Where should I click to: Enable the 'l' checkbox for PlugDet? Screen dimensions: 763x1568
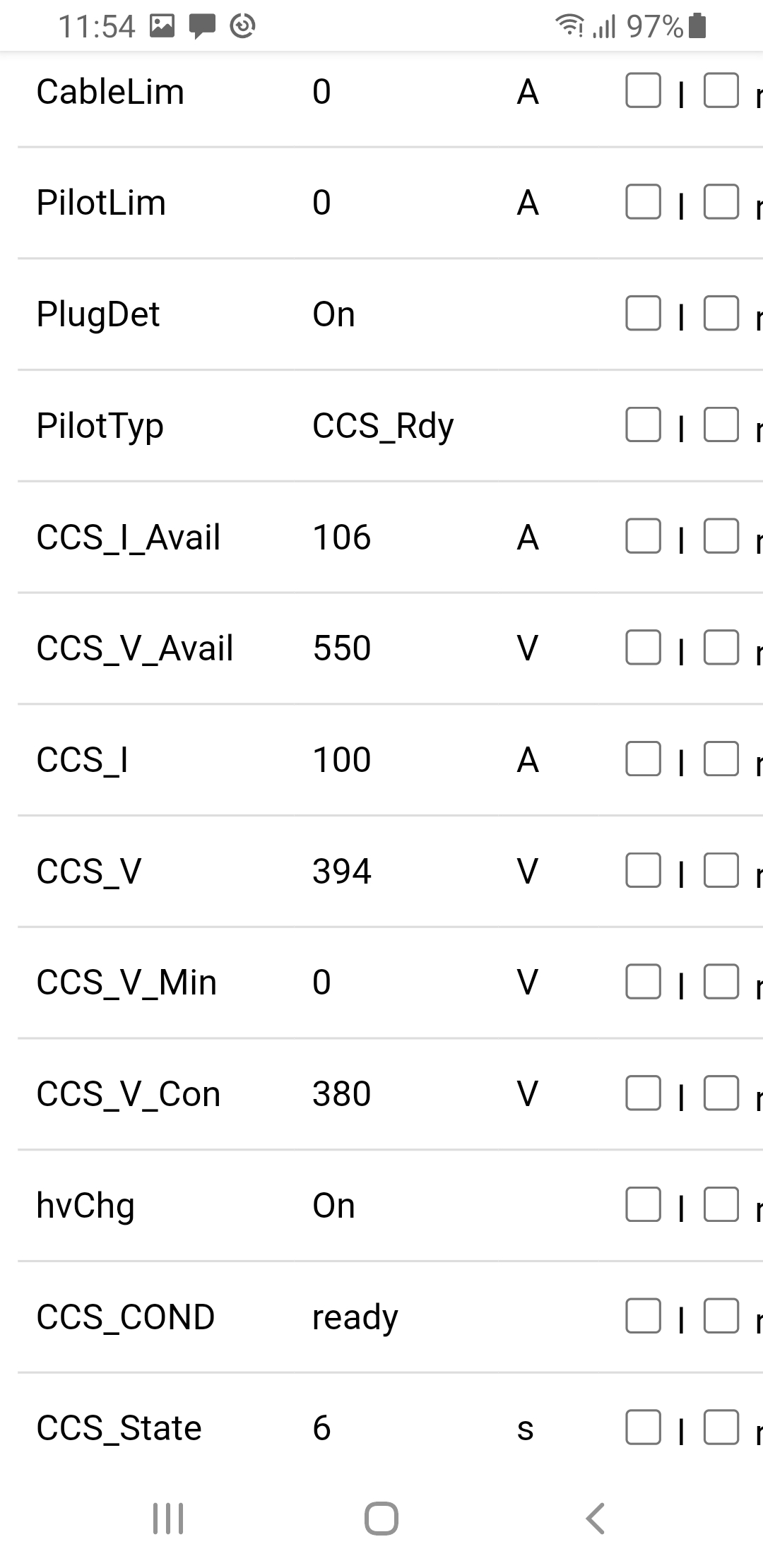[643, 314]
